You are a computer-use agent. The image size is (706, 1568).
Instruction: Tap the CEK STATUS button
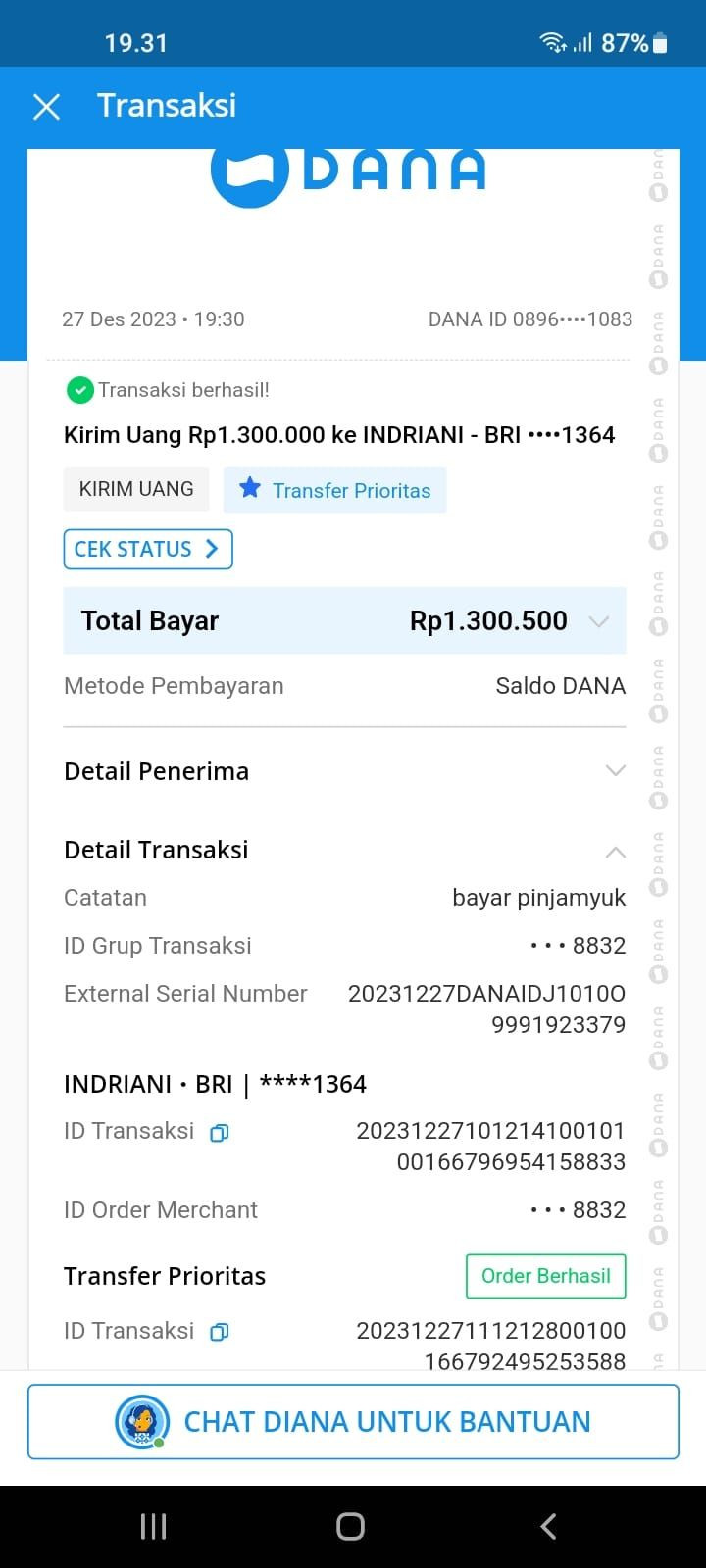pos(147,549)
